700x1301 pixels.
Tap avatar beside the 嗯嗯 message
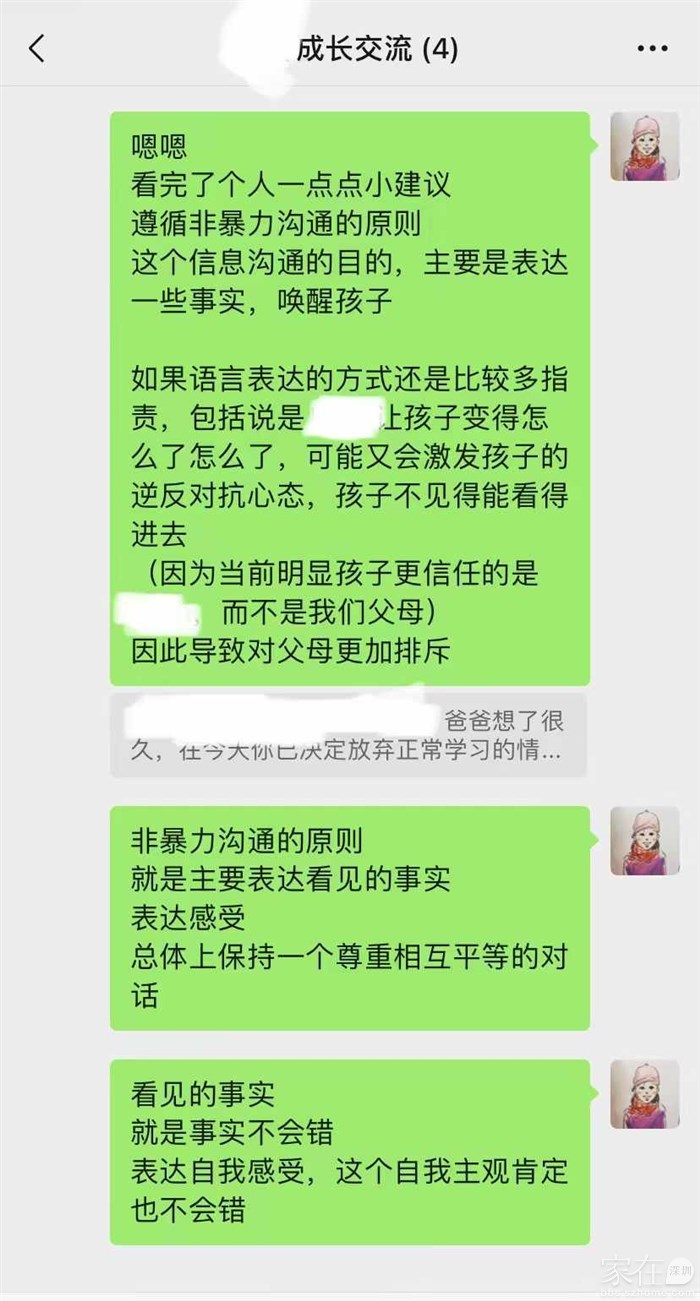645,146
